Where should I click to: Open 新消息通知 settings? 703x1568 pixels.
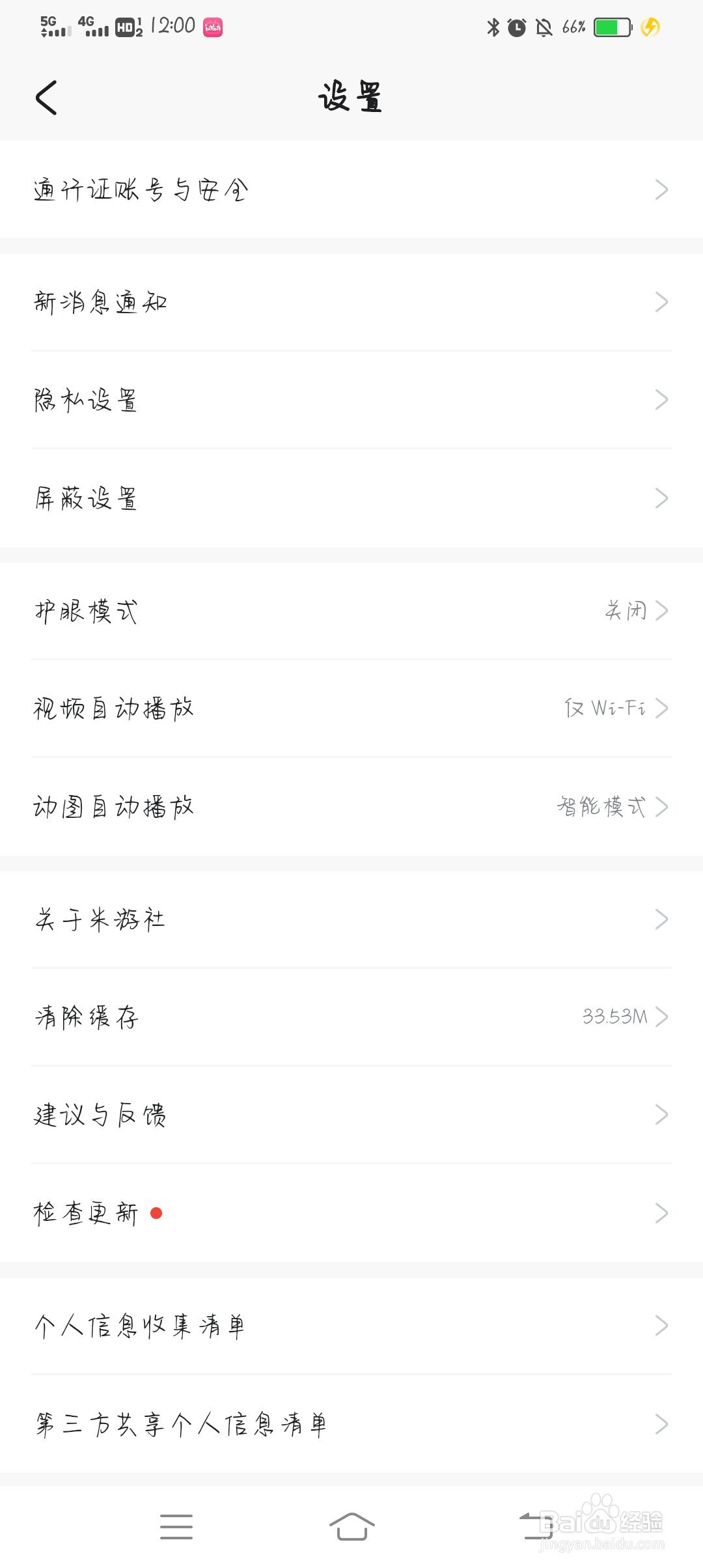351,302
